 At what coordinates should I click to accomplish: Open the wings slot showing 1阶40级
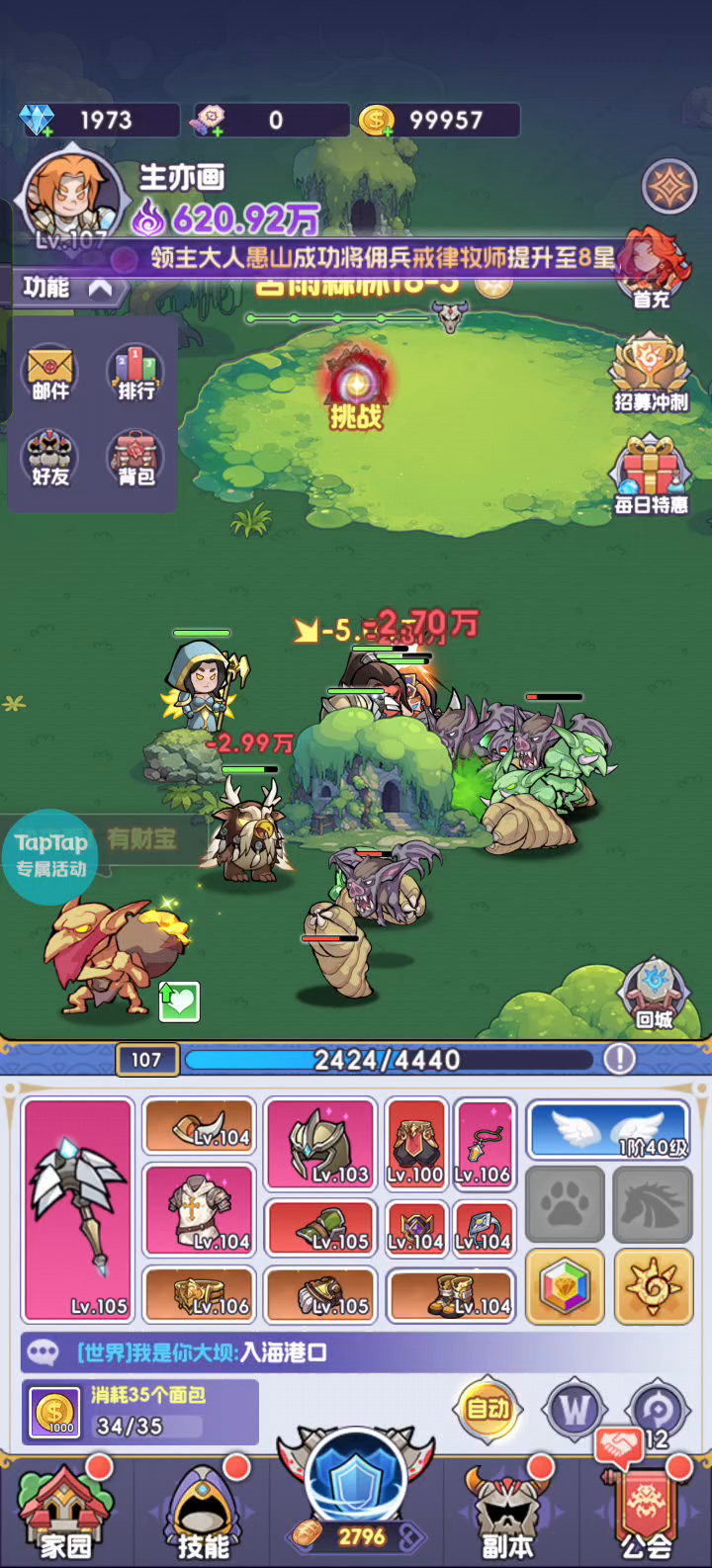[609, 1130]
